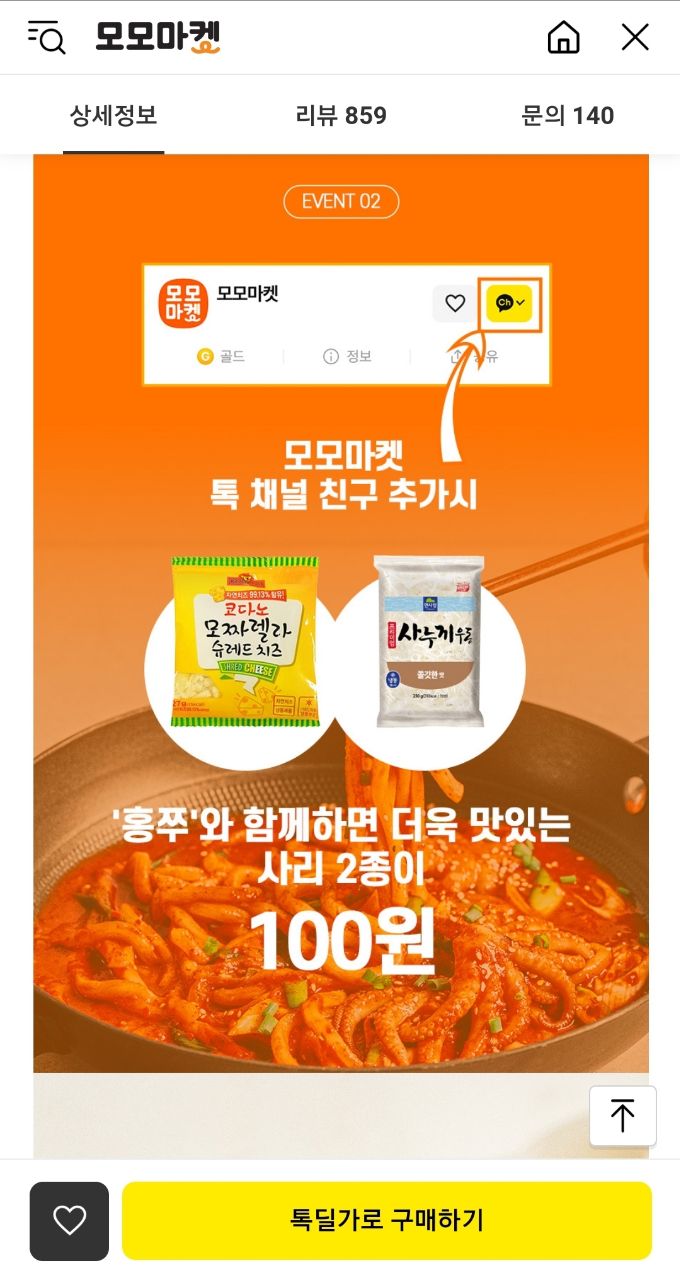
Task: Tap 톡딜가로 구매하기 to buy
Action: (387, 1220)
